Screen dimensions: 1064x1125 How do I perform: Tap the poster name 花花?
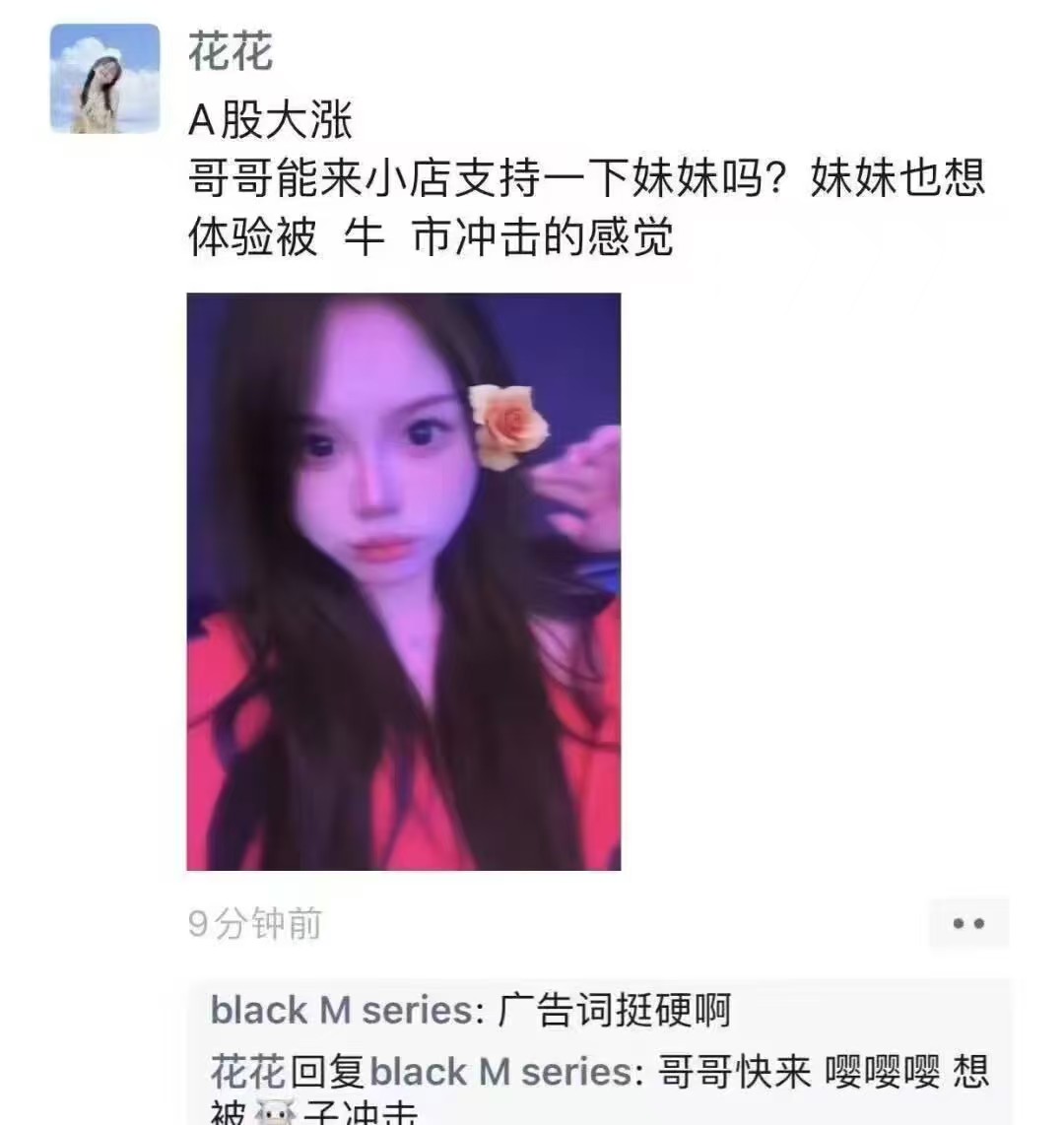(231, 51)
